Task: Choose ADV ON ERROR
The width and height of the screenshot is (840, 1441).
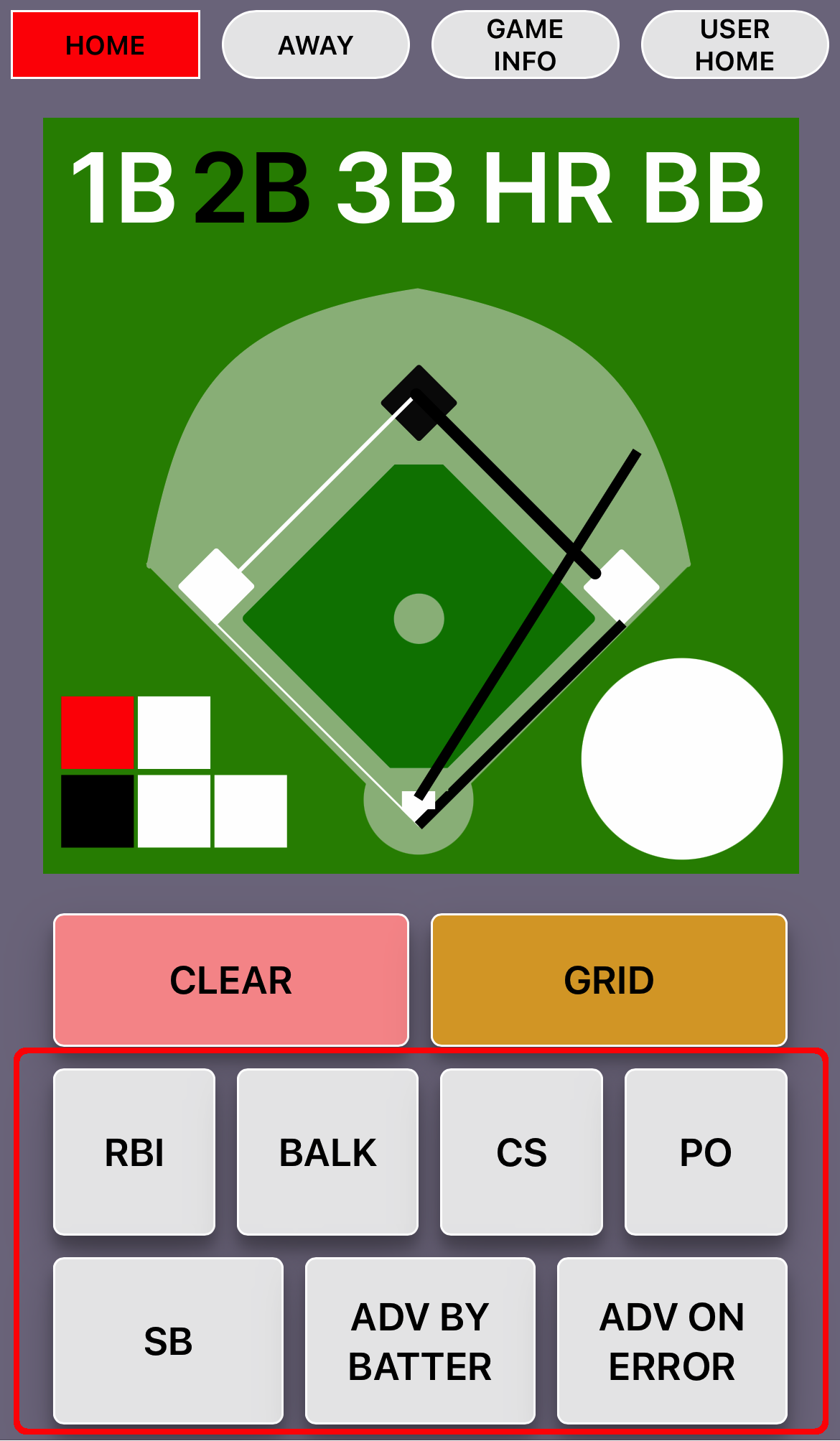Action: click(x=672, y=1340)
